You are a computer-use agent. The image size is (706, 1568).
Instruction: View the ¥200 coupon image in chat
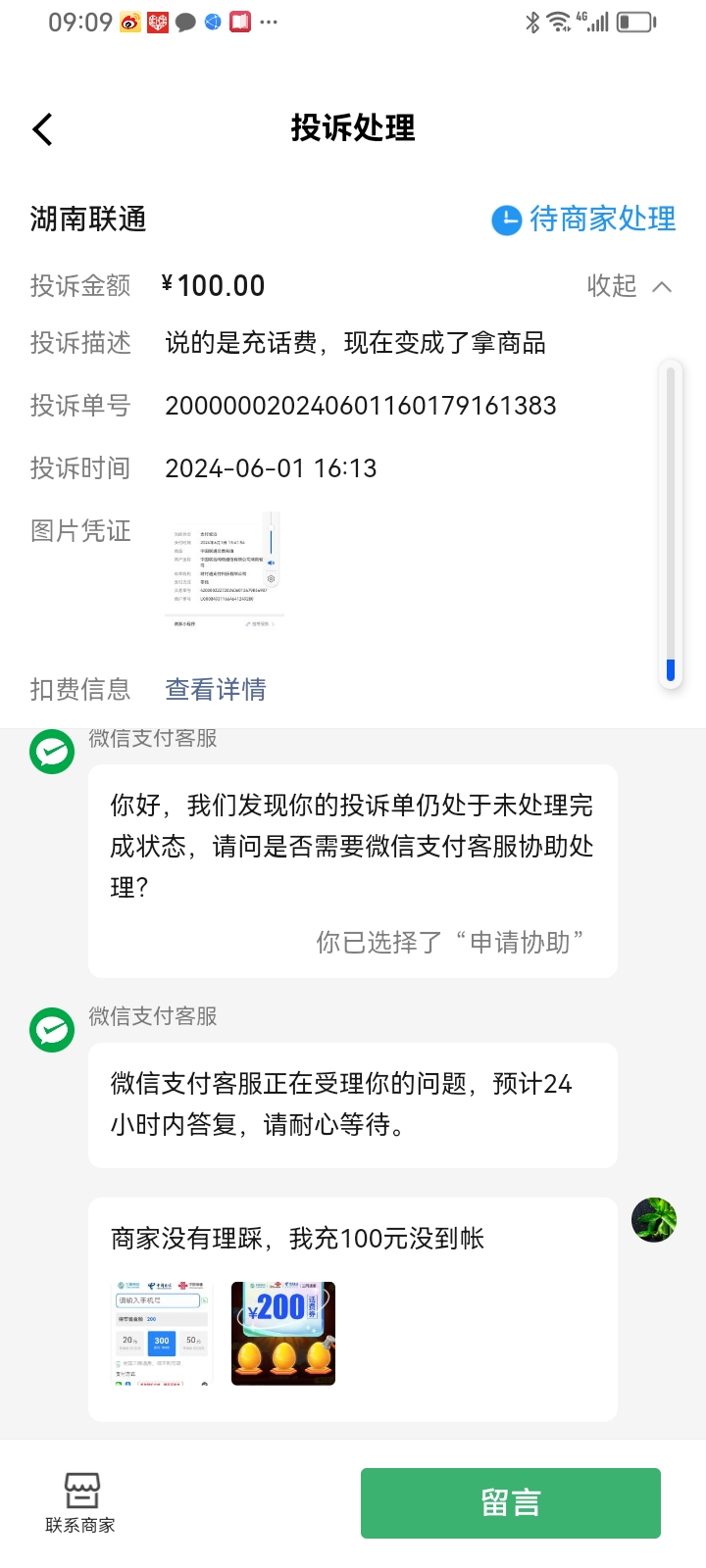(x=283, y=1333)
